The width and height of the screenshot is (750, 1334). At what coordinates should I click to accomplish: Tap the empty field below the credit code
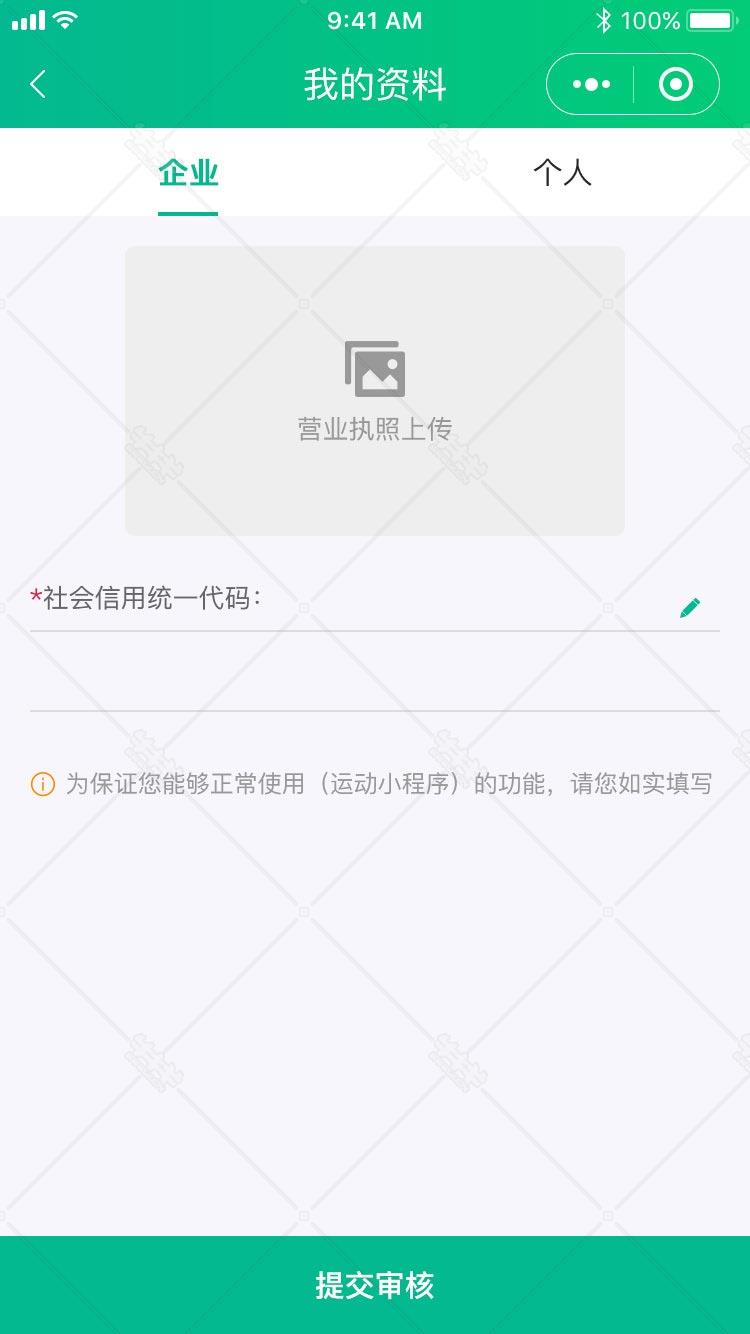(375, 675)
